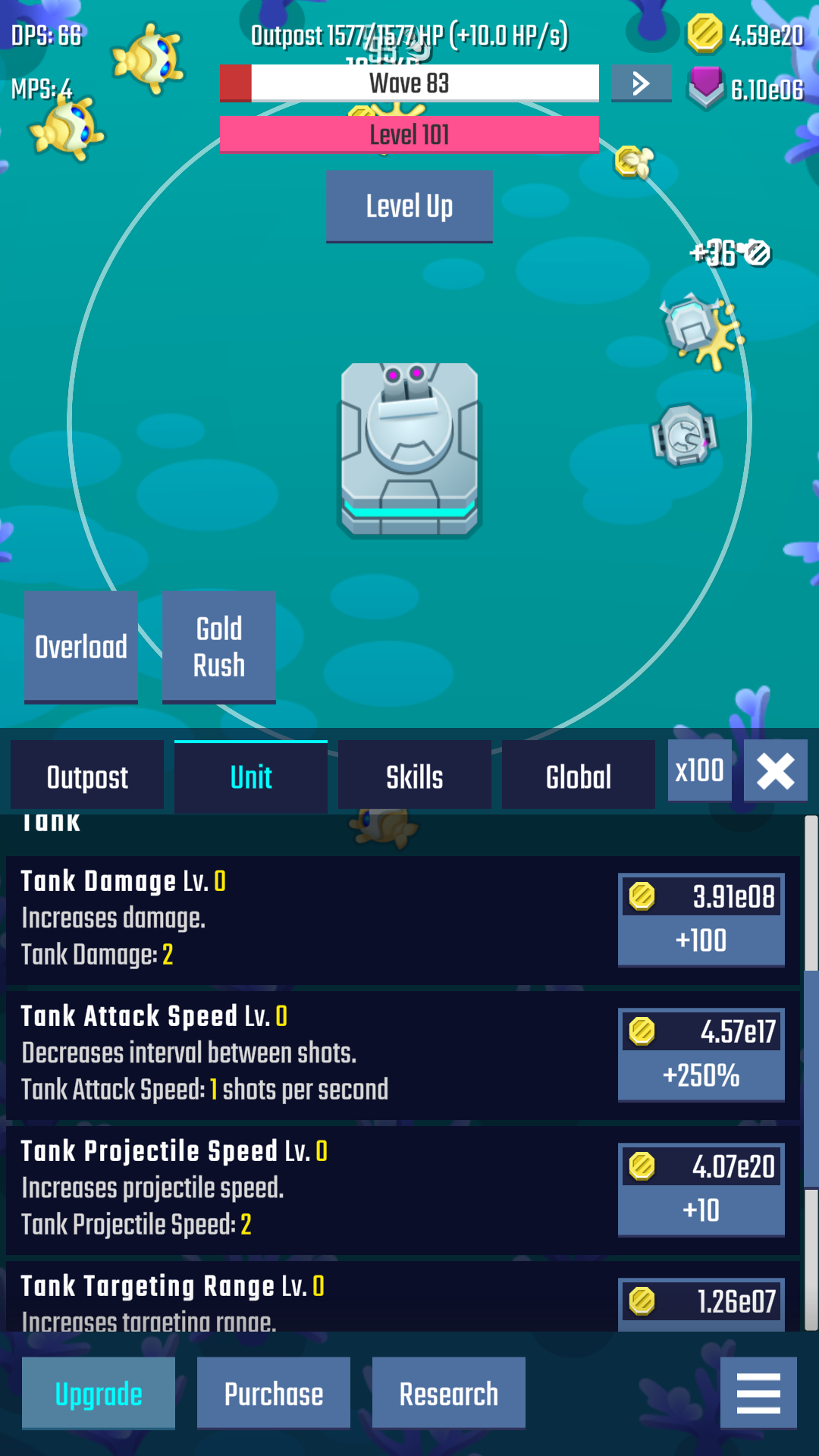819x1456 pixels.
Task: Buy Tank Damage upgrade for 3.91e08
Action: 701,920
